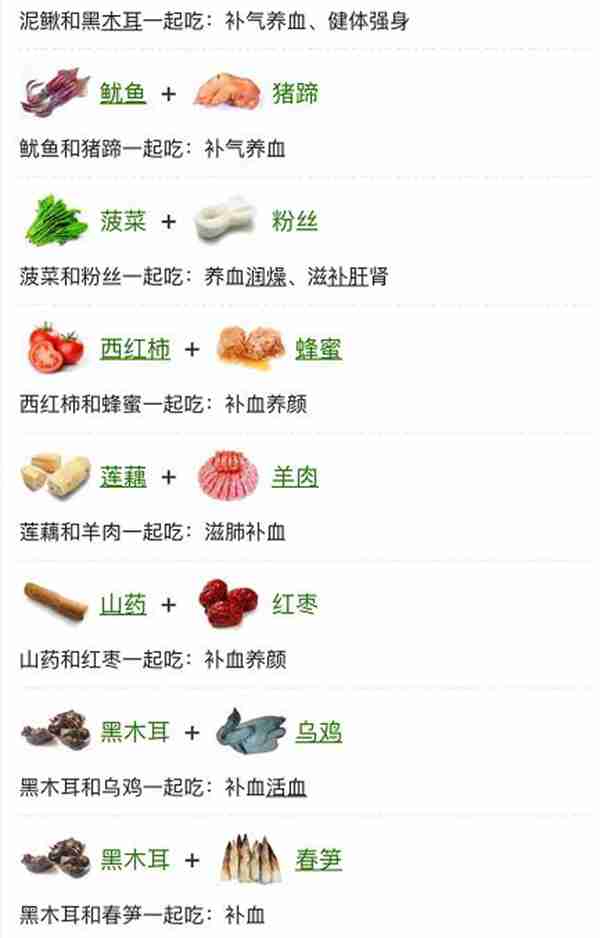Screen dimensions: 600x938
Task: Open the 山药 link
Action: point(123,604)
